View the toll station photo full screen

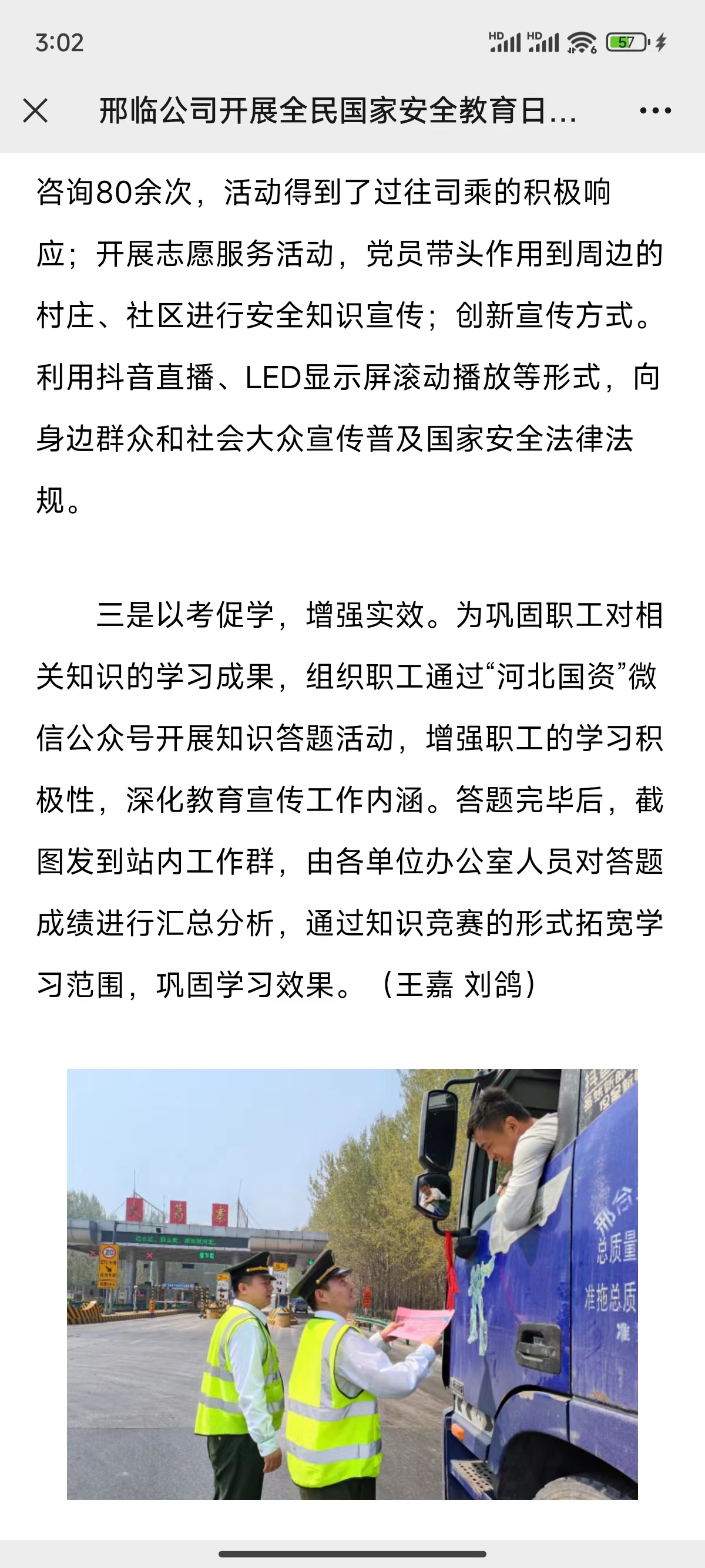tap(352, 1283)
